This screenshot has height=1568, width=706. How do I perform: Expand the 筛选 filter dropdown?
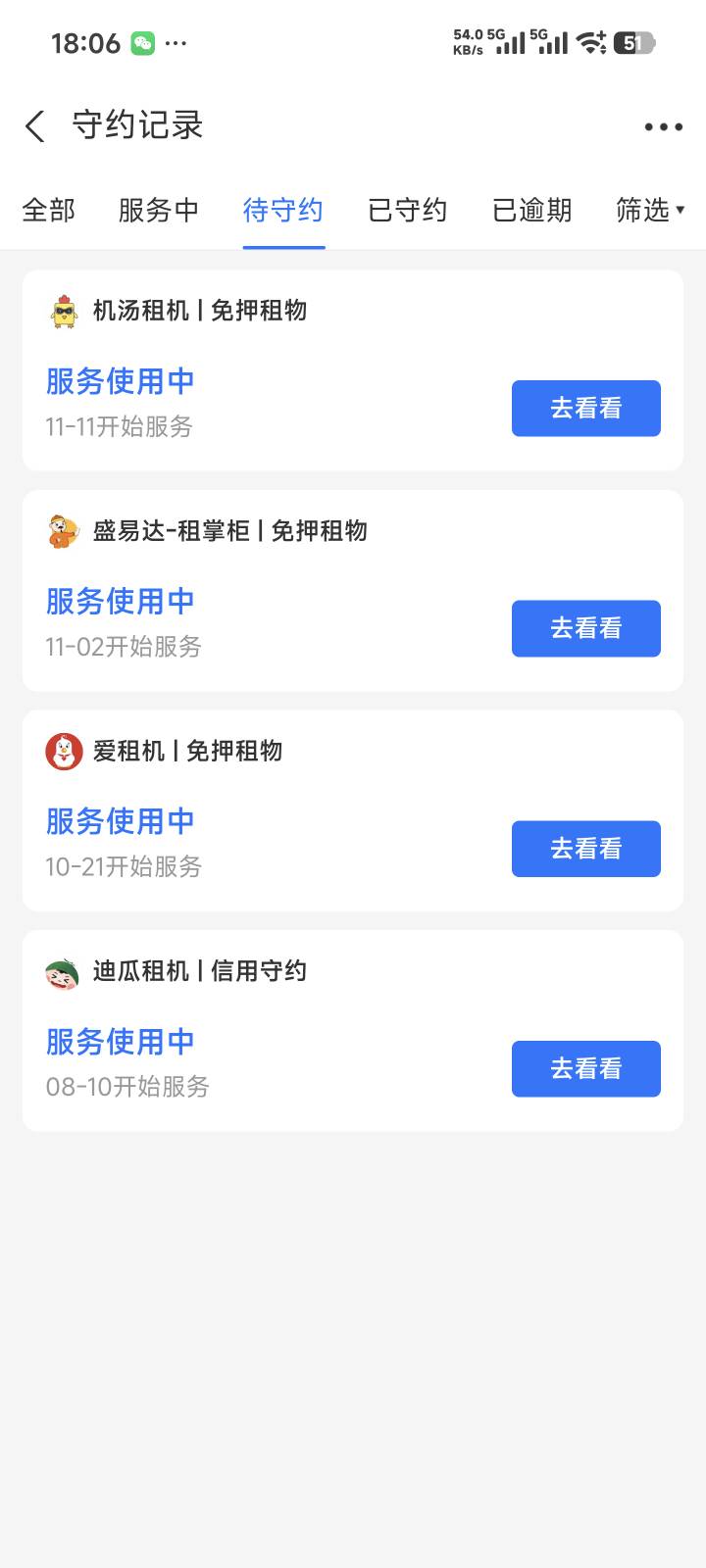[x=649, y=210]
